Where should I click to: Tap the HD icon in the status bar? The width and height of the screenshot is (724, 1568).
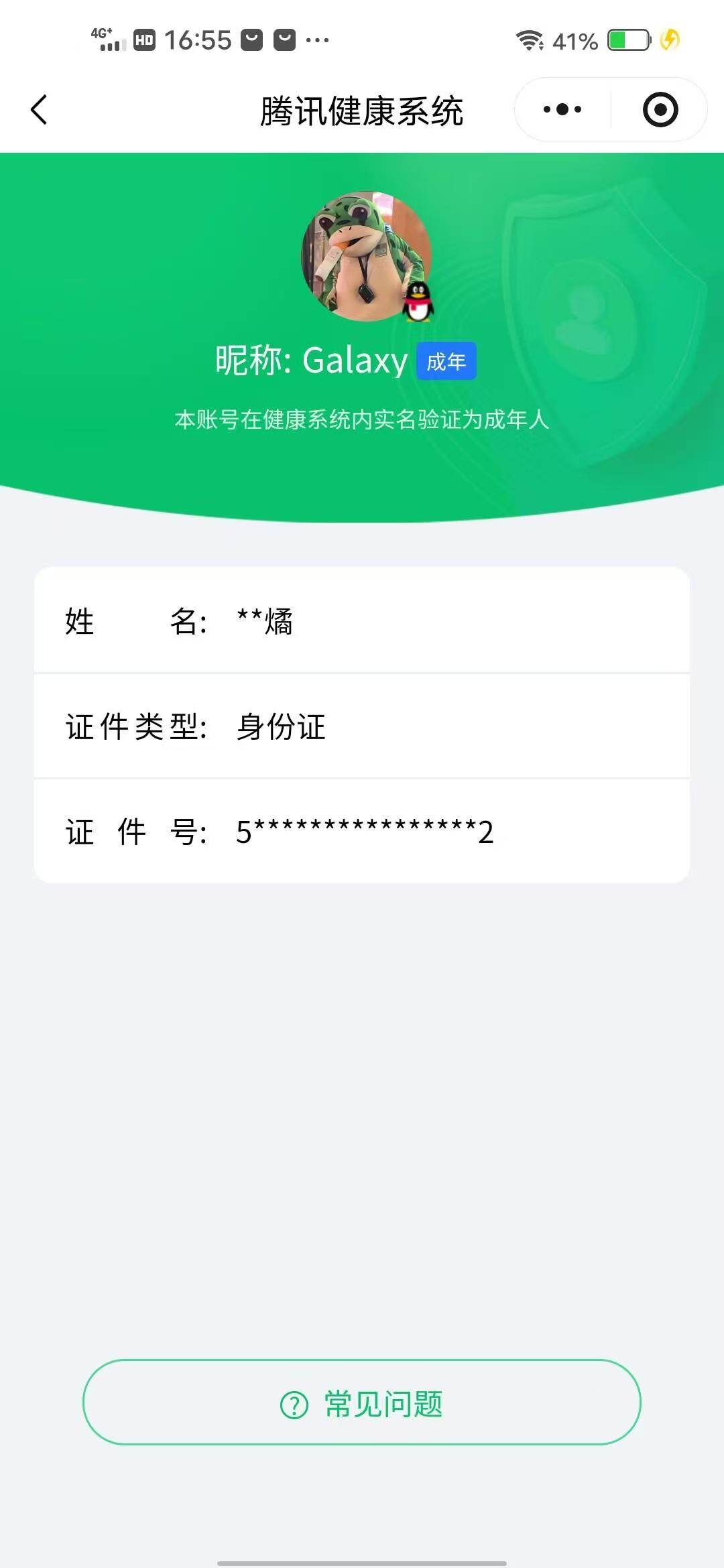pyautogui.click(x=143, y=39)
